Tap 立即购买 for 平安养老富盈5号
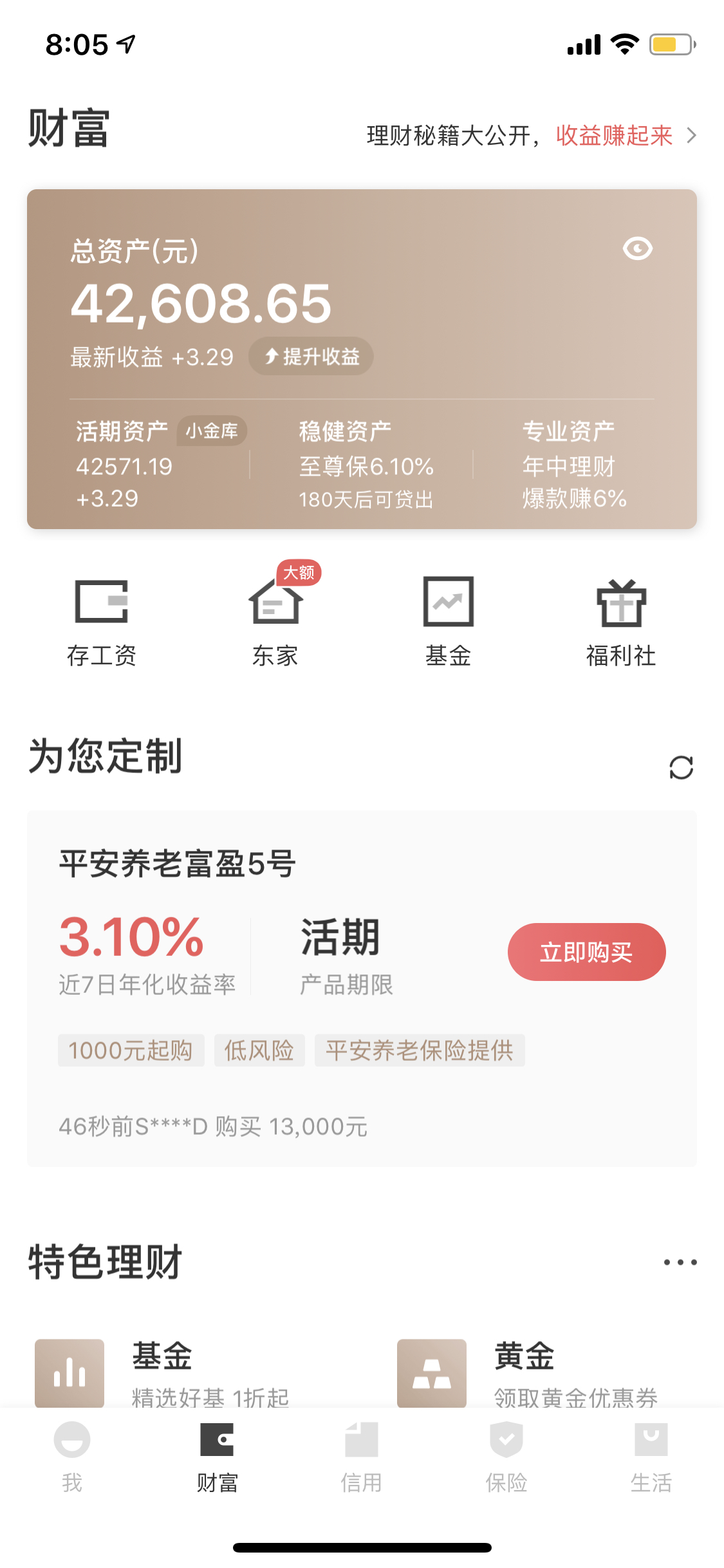 586,952
